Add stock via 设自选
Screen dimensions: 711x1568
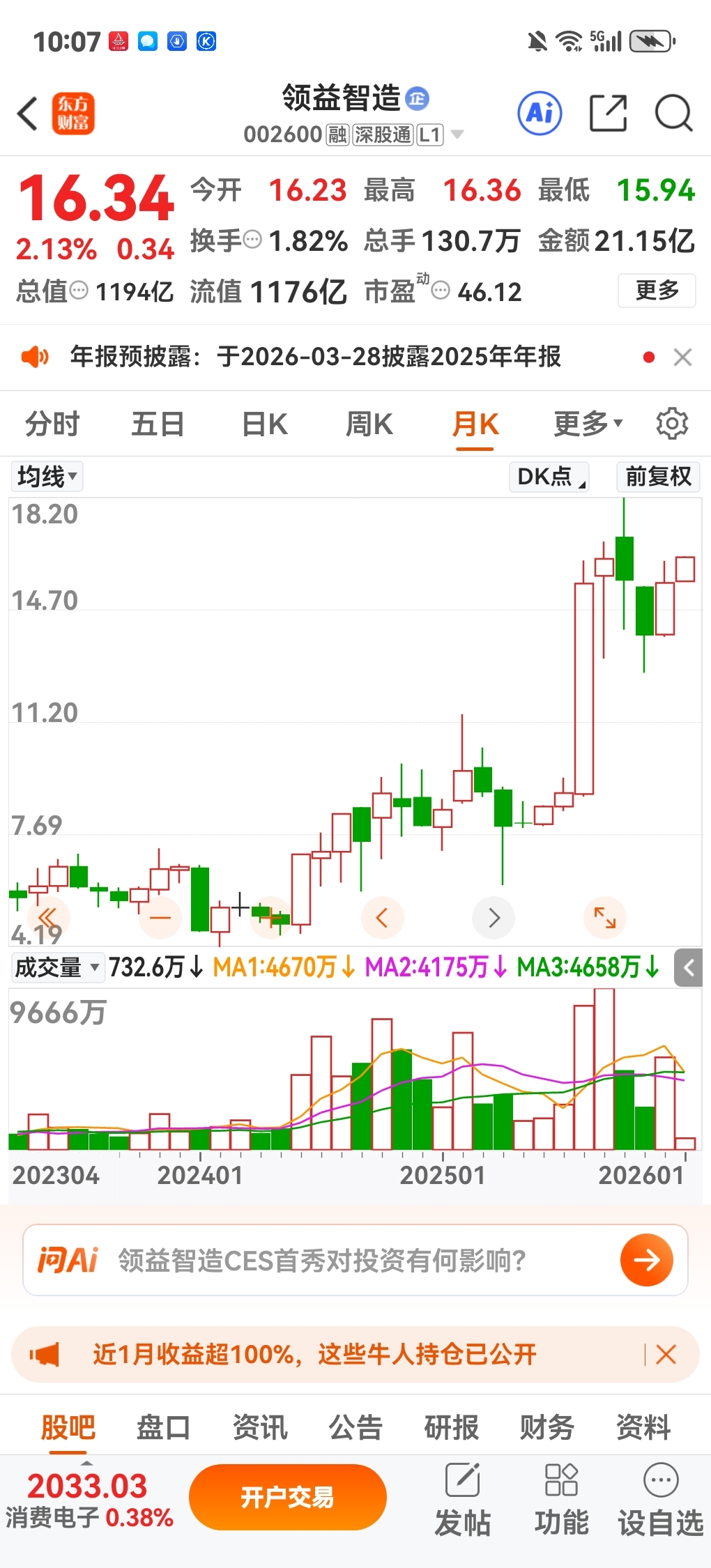coord(660,1498)
